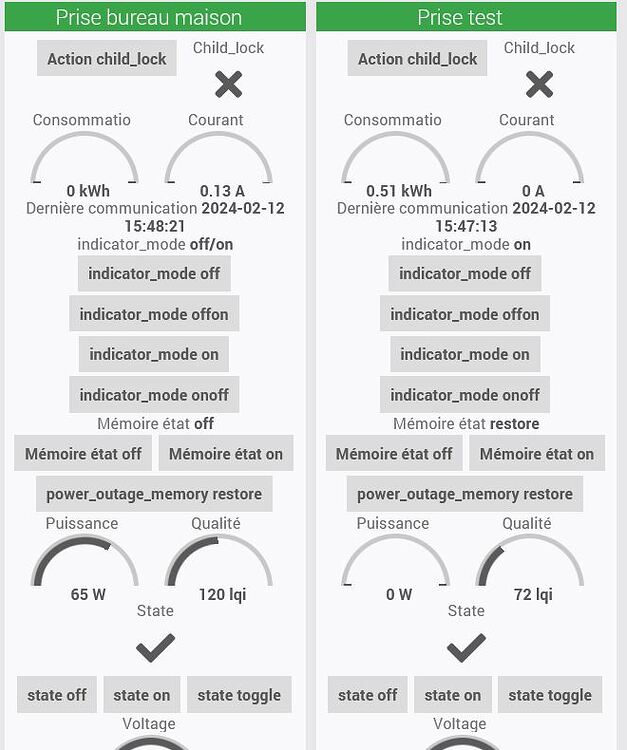
Task: Tap power_outage_memory restore for Prise test
Action: click(x=465, y=494)
